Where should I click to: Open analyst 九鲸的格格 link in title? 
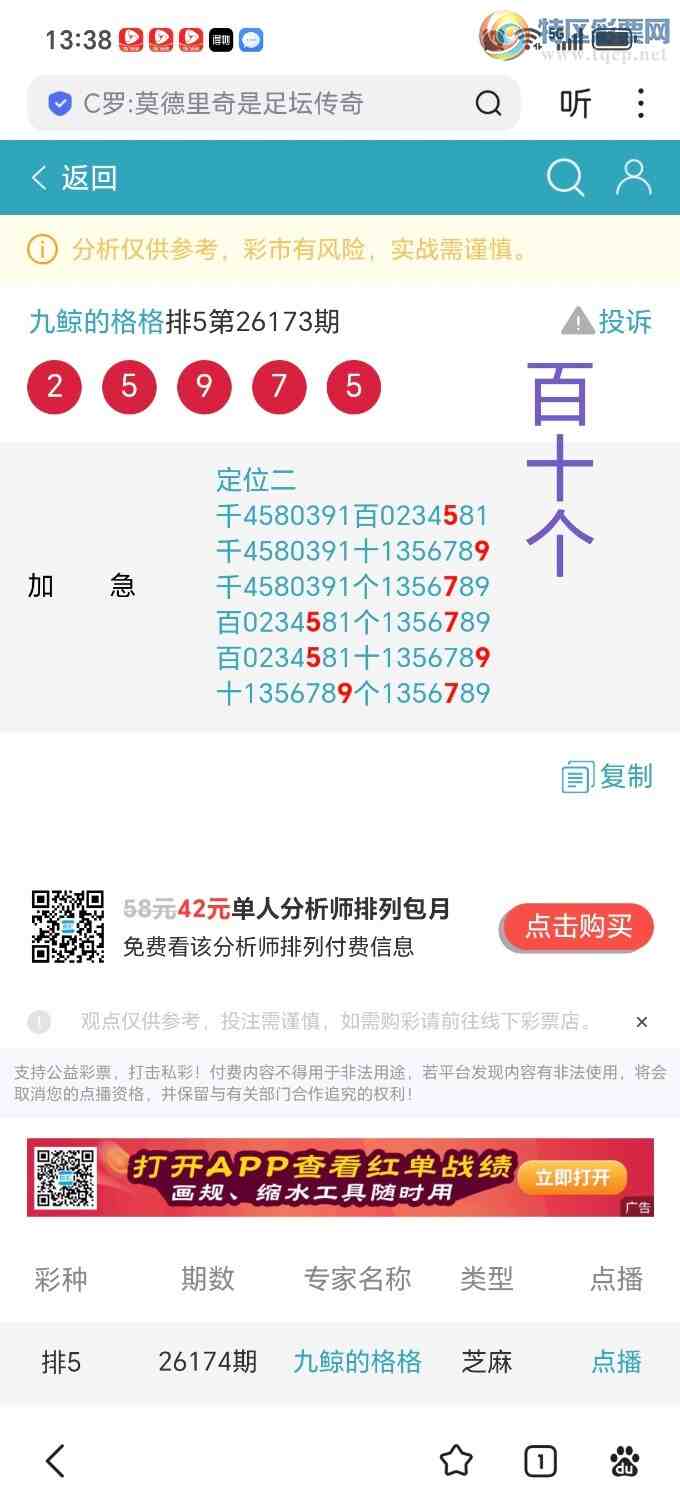pyautogui.click(x=96, y=322)
